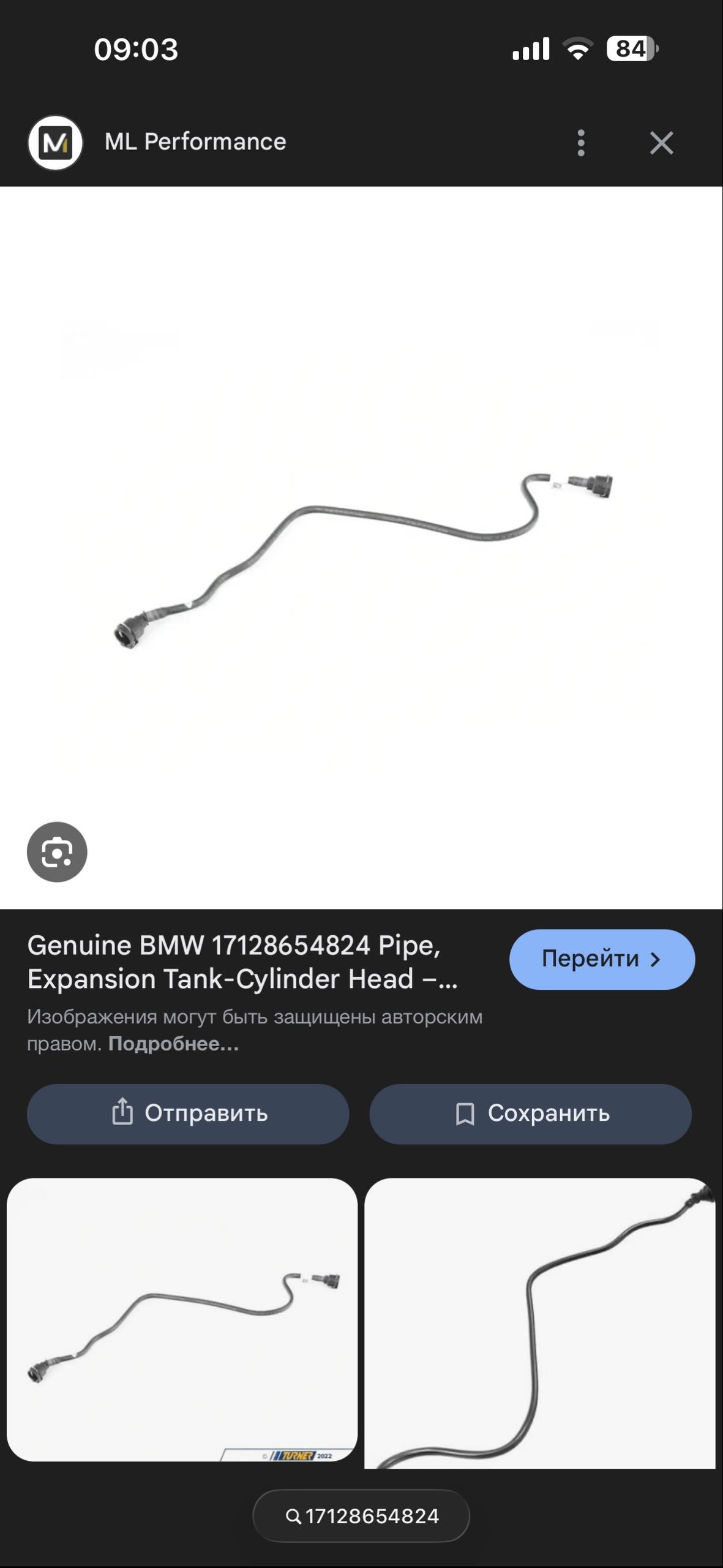Close the image viewer with X
The image size is (723, 1568).
point(663,143)
